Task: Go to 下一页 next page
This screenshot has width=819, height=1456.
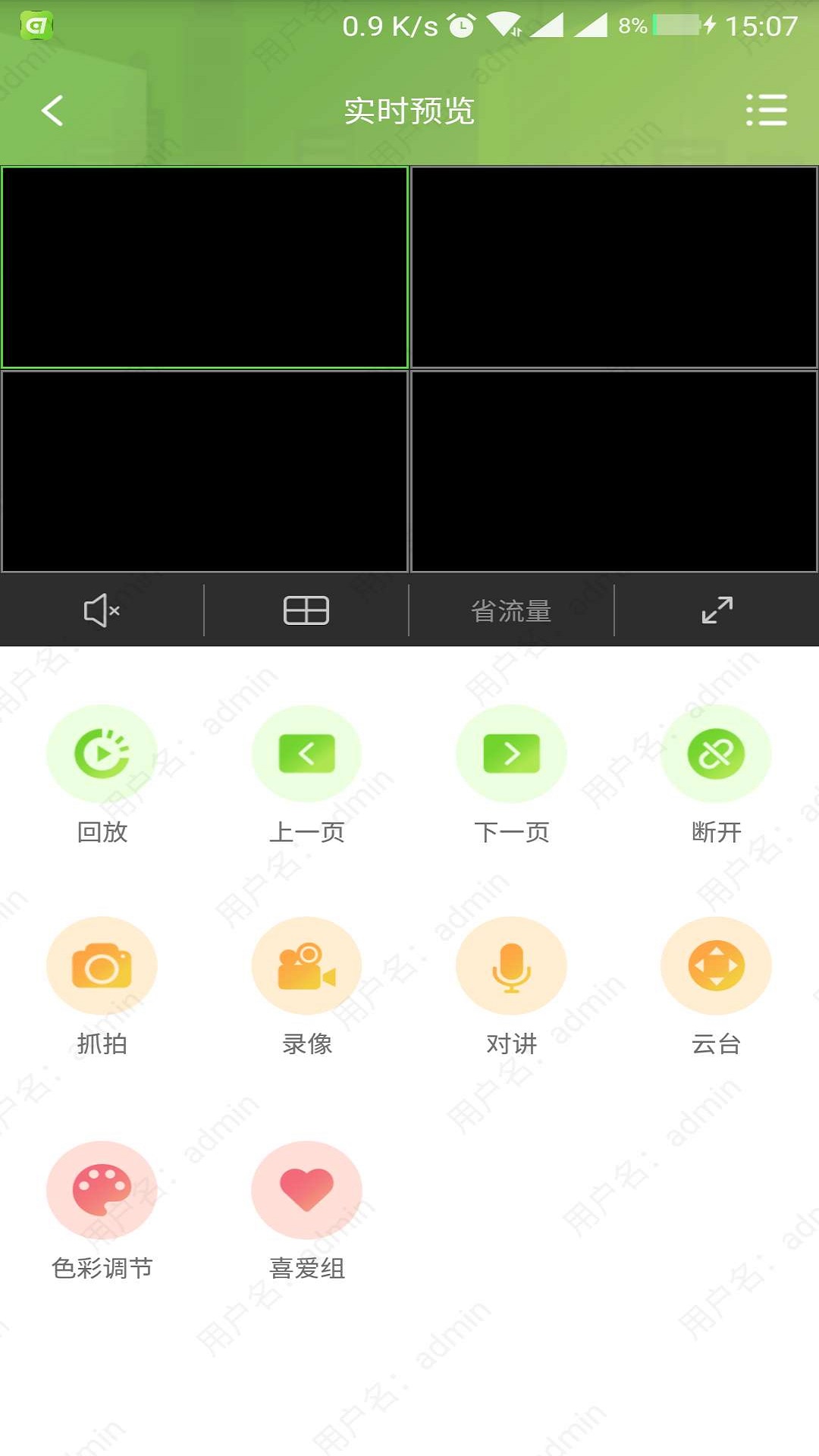Action: pyautogui.click(x=512, y=754)
